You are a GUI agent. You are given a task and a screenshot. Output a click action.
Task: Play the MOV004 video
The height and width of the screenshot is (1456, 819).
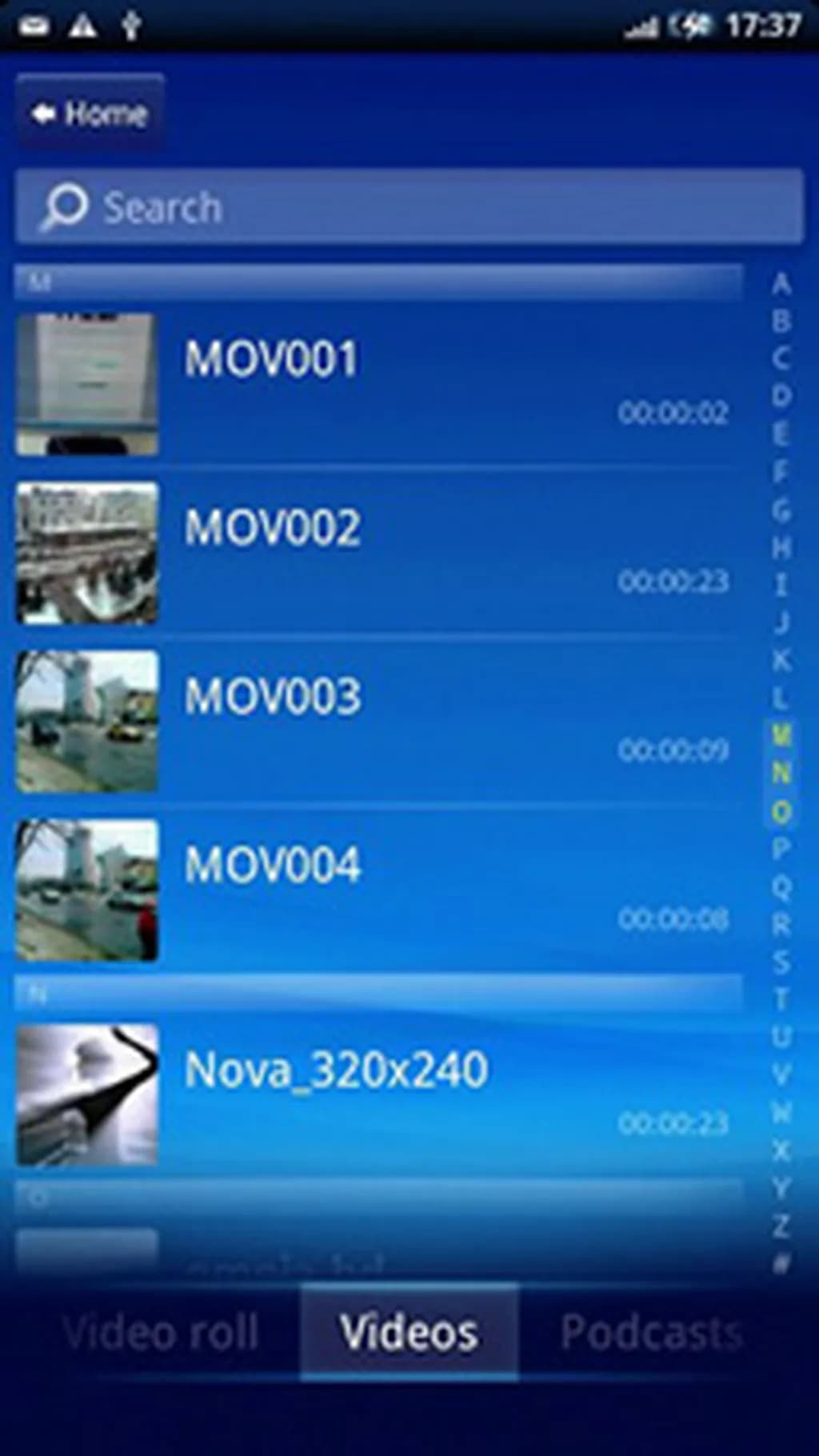pos(376,890)
